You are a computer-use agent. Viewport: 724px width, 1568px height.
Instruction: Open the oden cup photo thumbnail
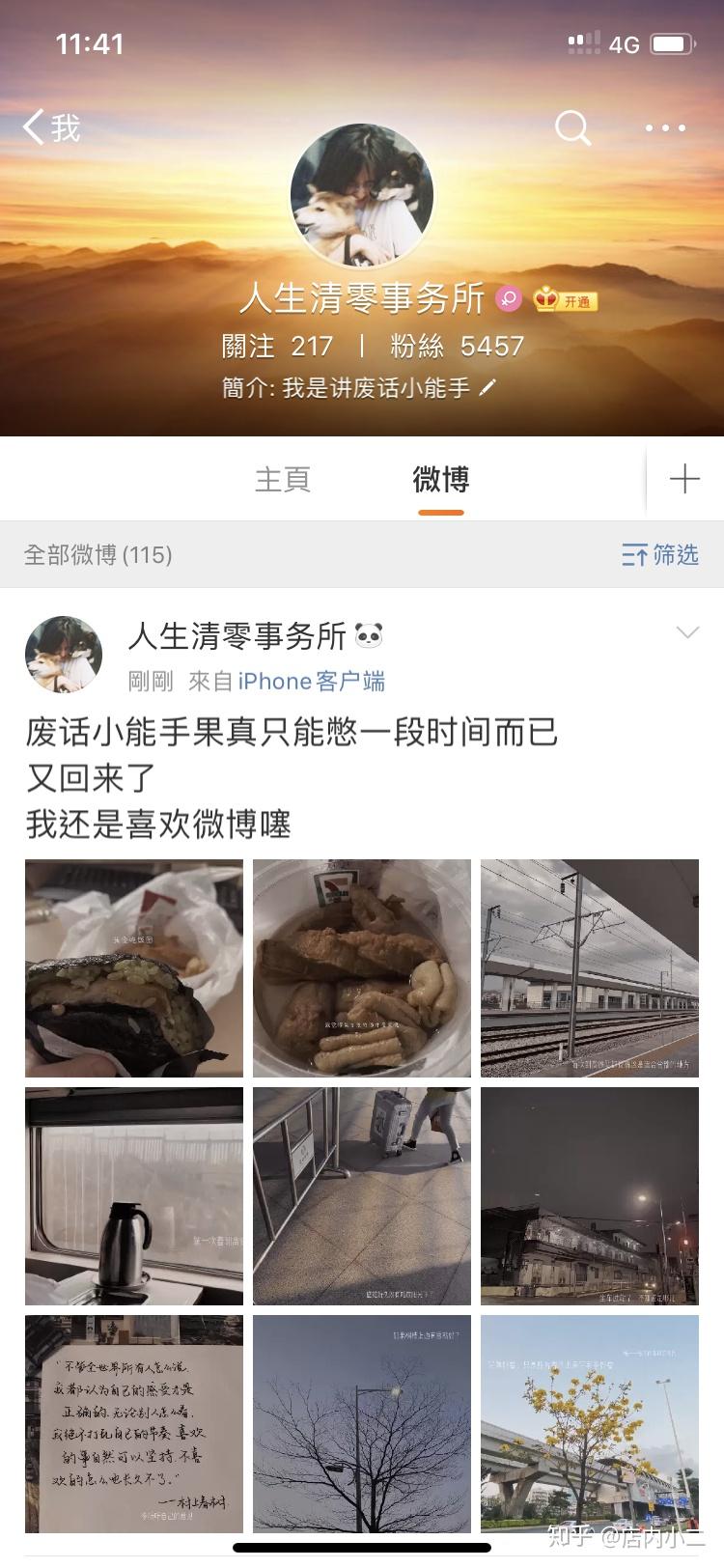point(362,968)
